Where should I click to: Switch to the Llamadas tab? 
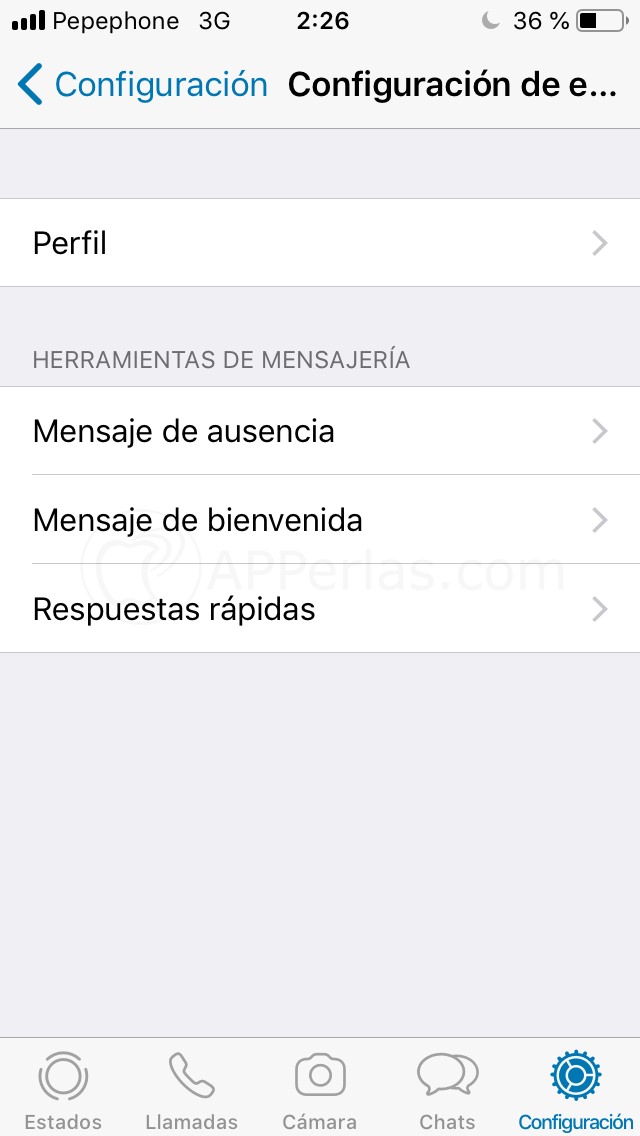point(191,1090)
